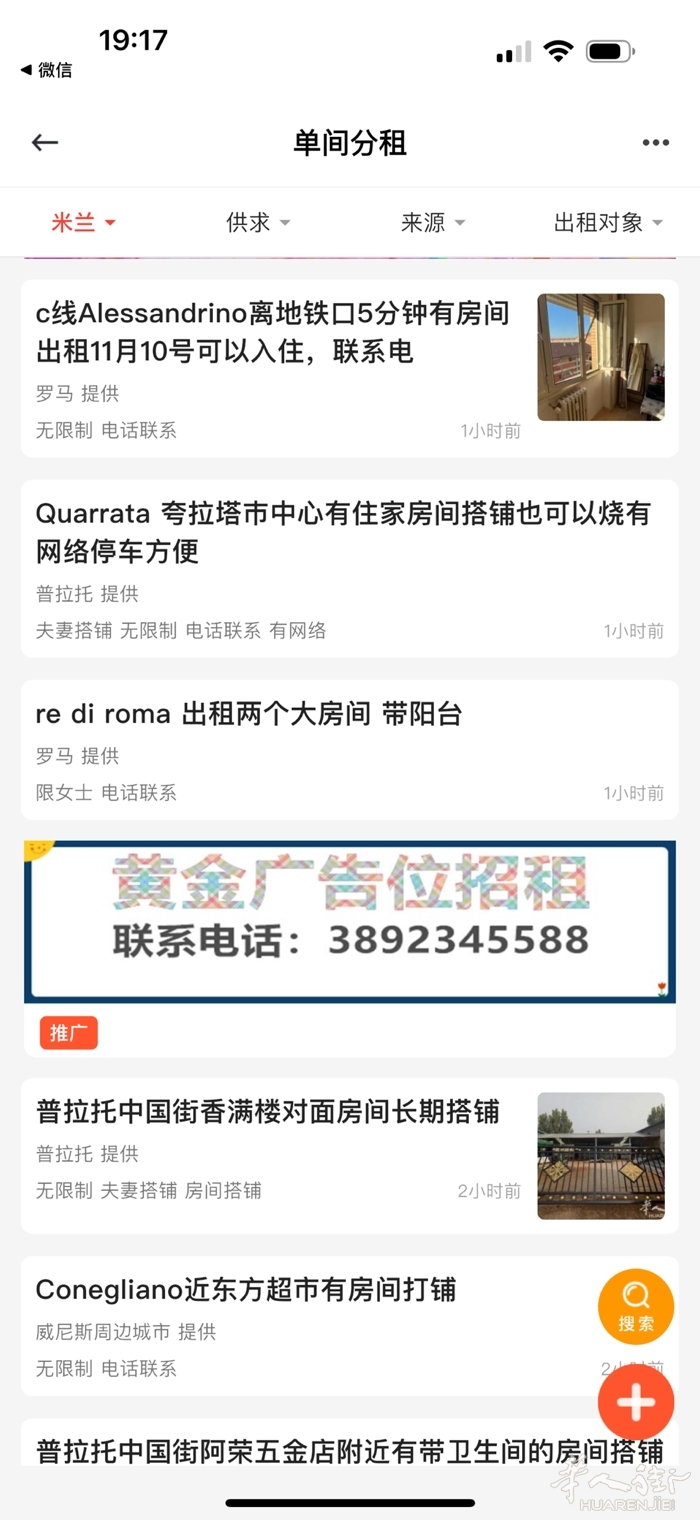
Task: Go back using the arrow icon
Action: click(x=45, y=143)
